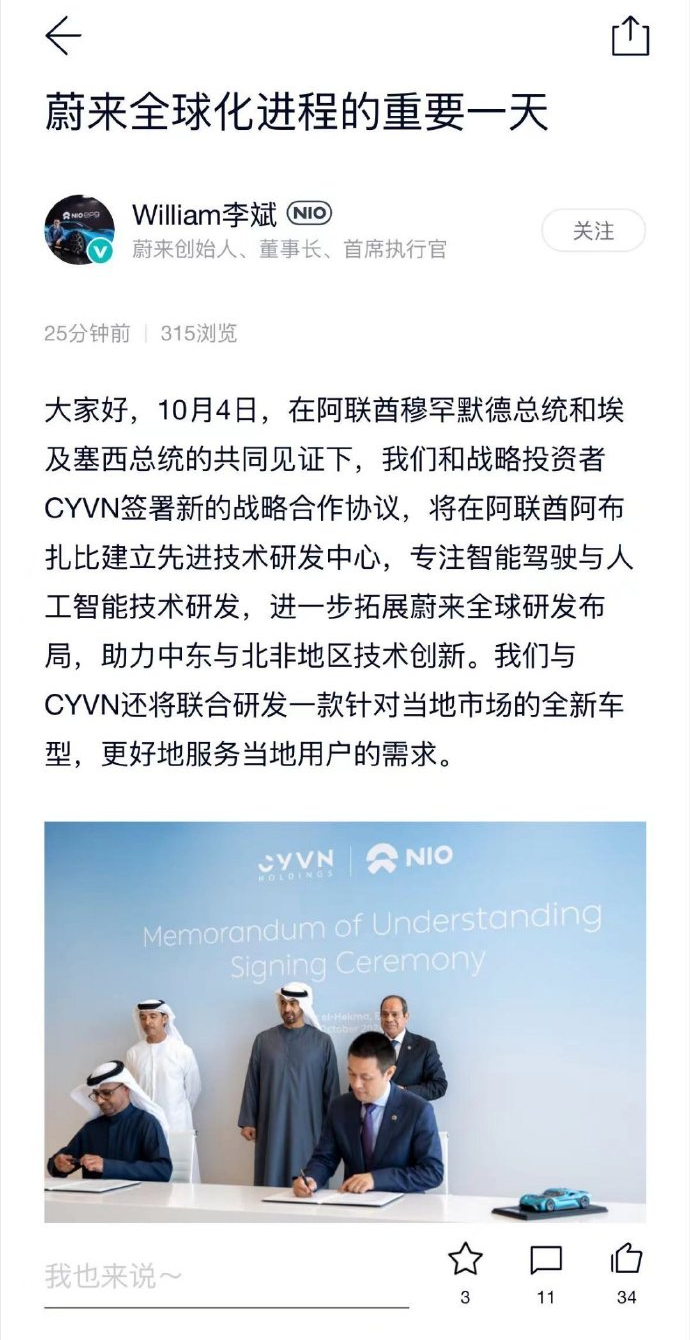Open William李斌's profile avatar
Viewport: 690px width, 1340px height.
[79, 230]
